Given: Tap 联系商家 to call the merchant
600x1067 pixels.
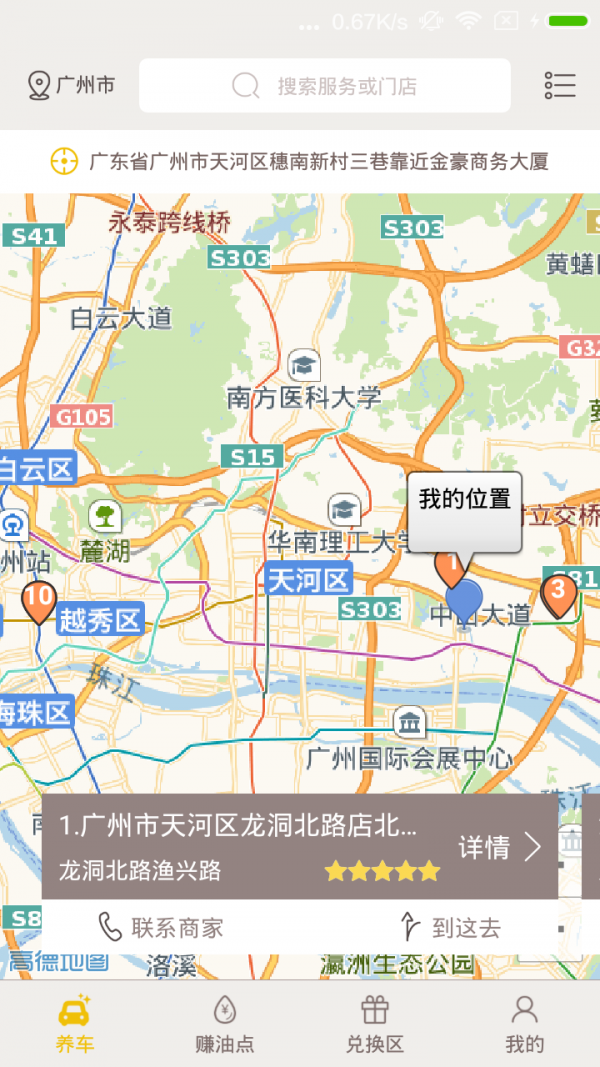Looking at the screenshot, I should tap(161, 927).
